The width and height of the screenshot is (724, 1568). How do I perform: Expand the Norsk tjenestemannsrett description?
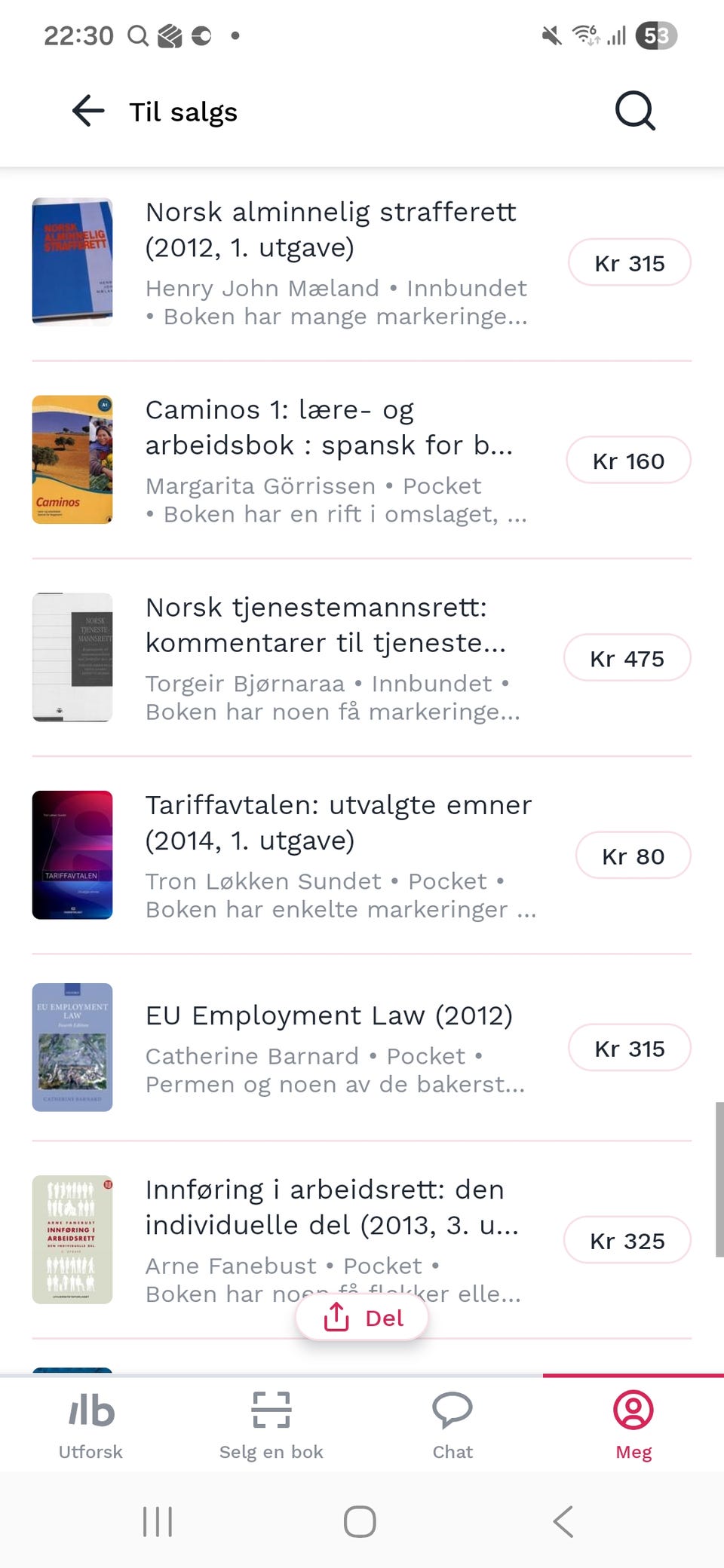tap(332, 697)
